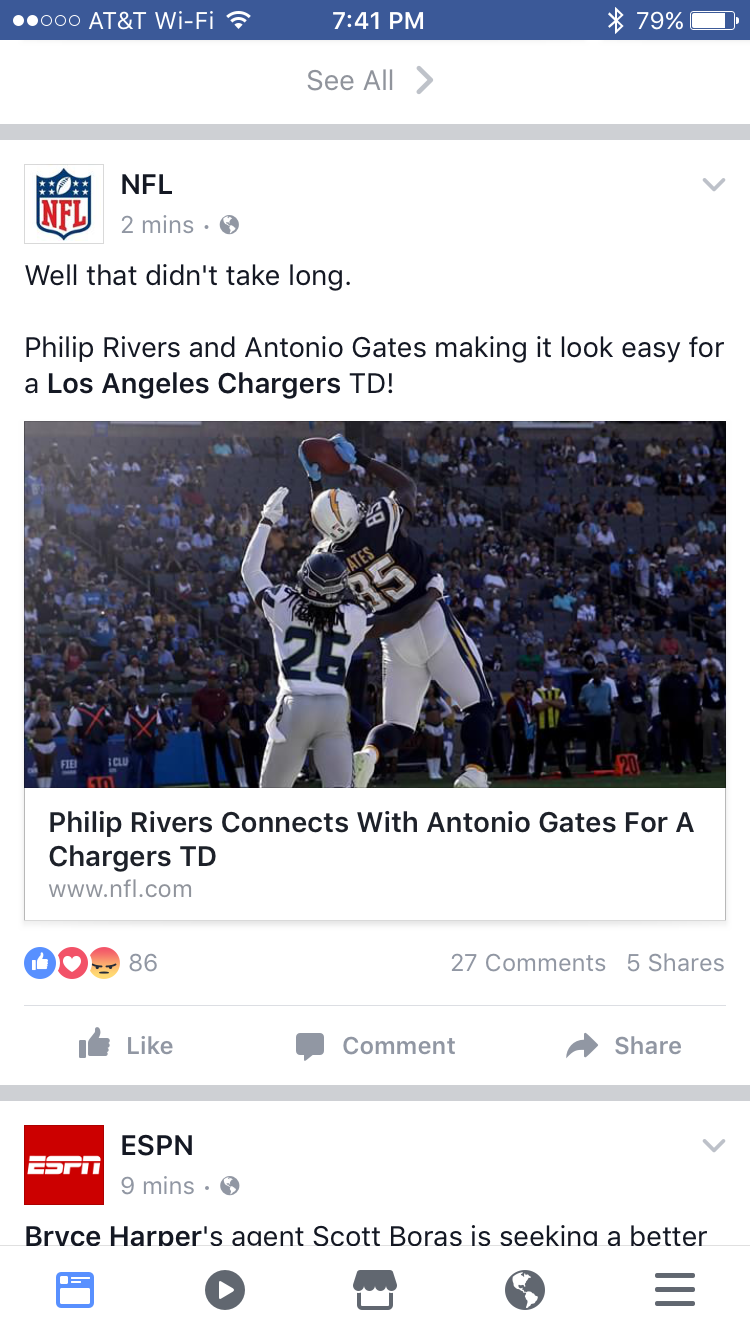
Task: View the 27 comments
Action: pos(528,963)
